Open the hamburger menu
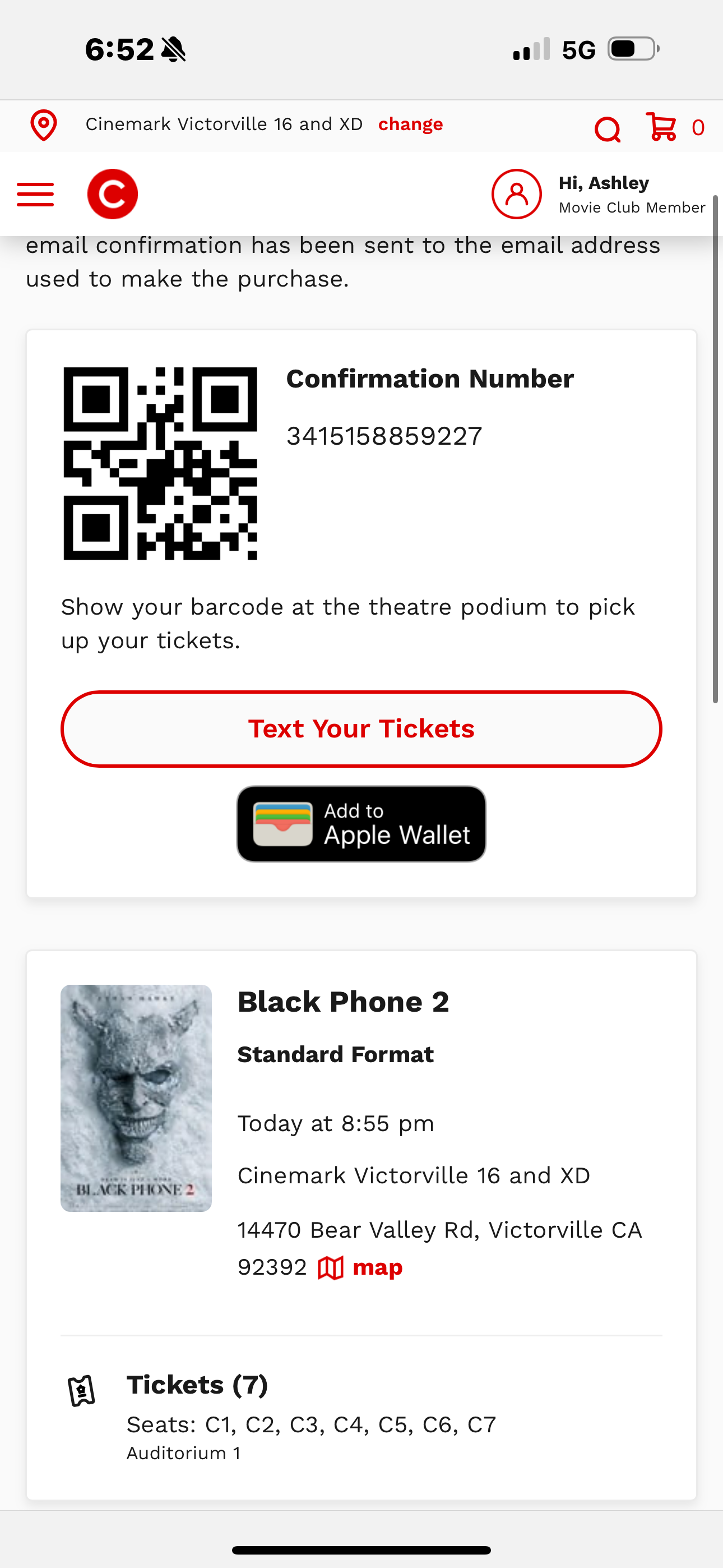The height and width of the screenshot is (1568, 723). 35,194
